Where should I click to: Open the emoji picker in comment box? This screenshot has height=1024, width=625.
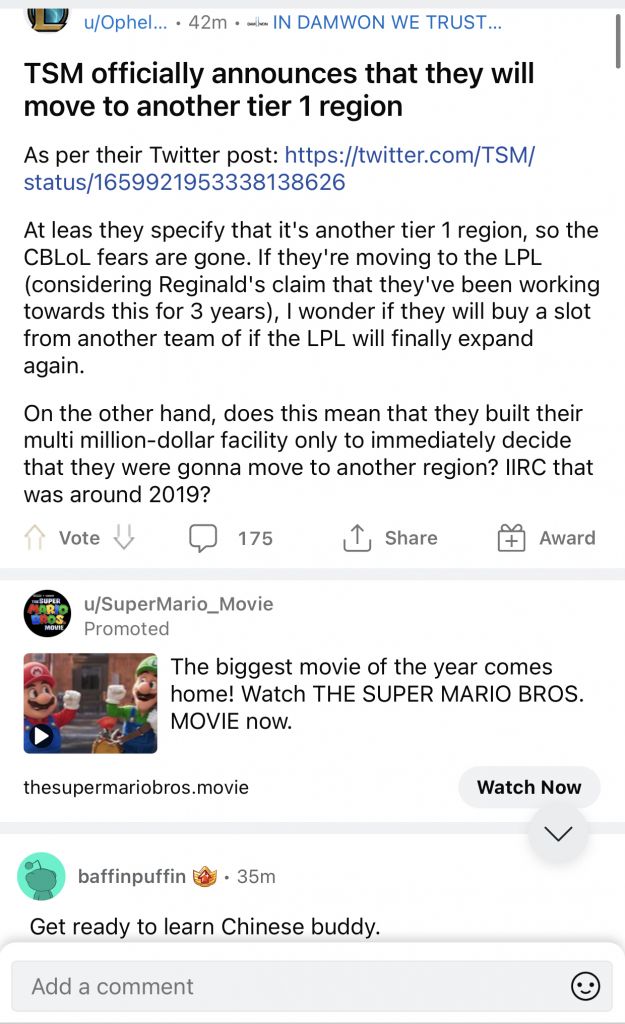(x=585, y=986)
